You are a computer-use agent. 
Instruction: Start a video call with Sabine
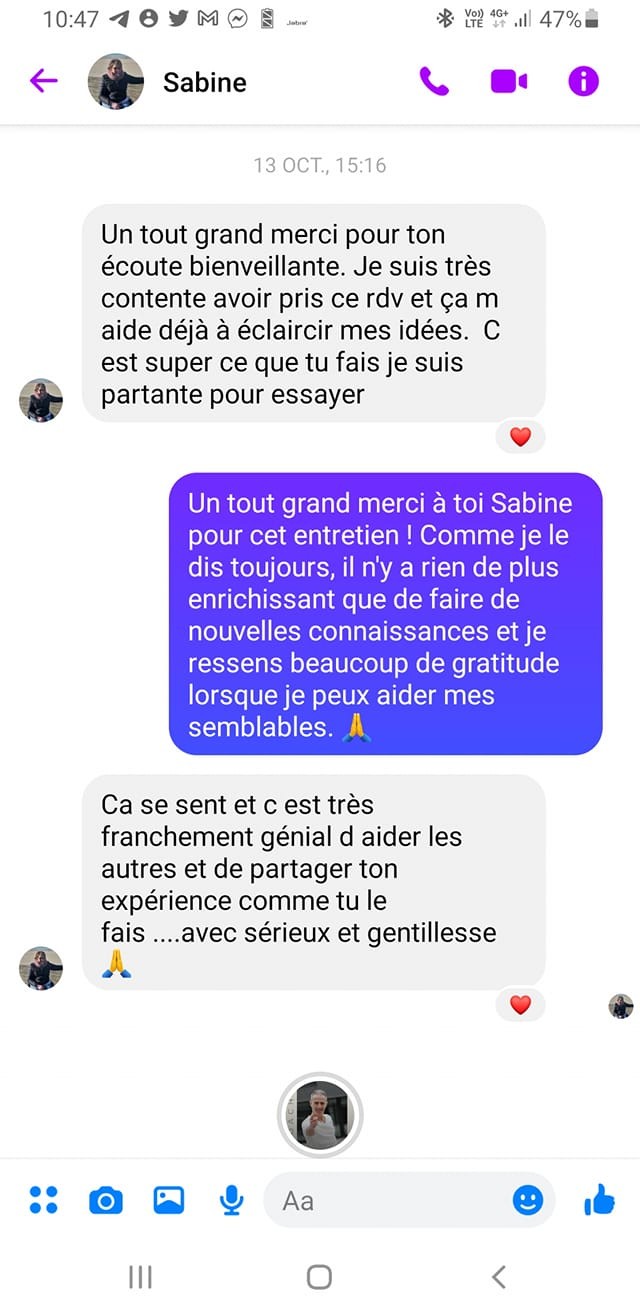[508, 81]
